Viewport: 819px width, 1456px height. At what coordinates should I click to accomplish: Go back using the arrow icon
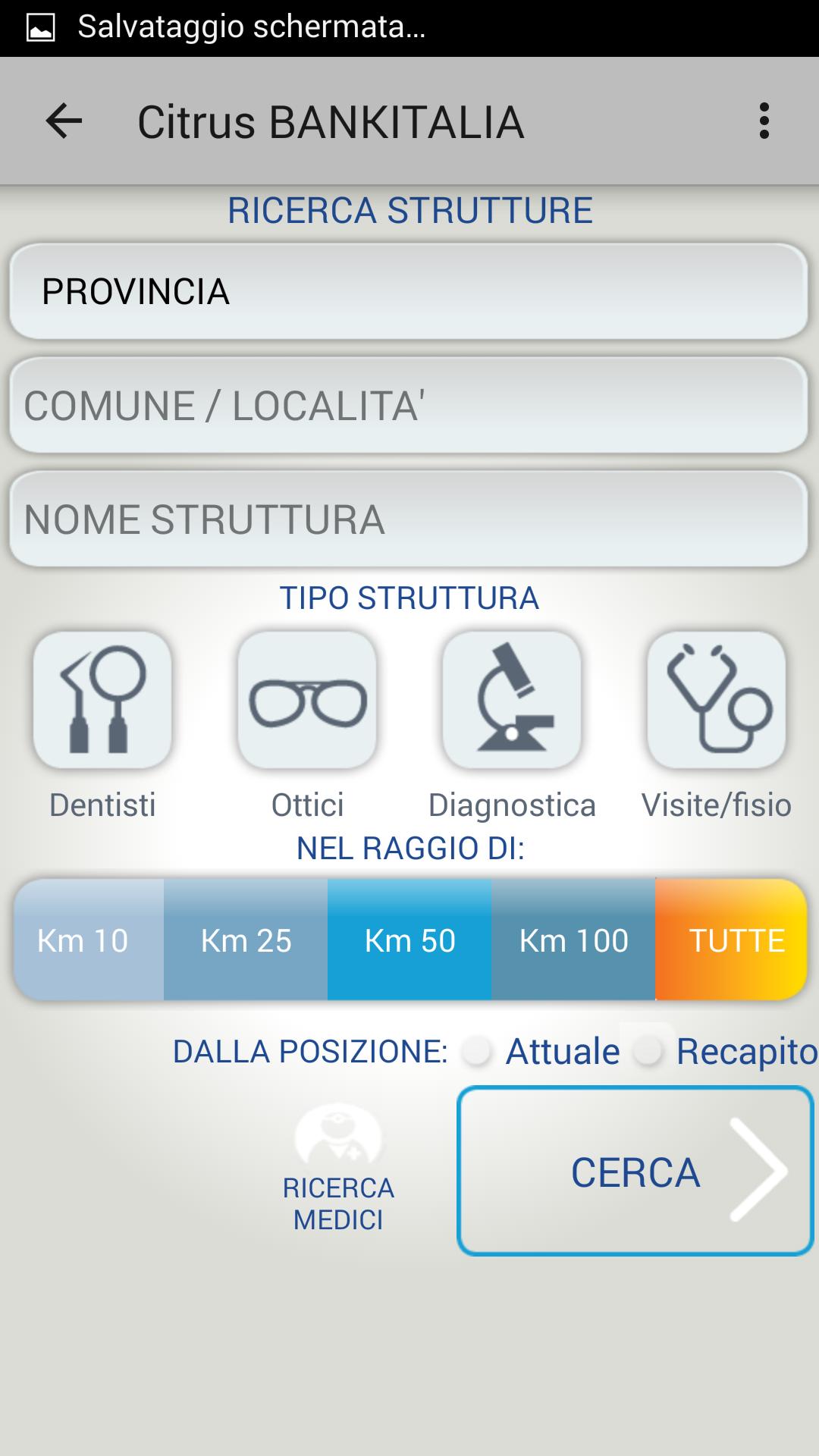coord(64,121)
